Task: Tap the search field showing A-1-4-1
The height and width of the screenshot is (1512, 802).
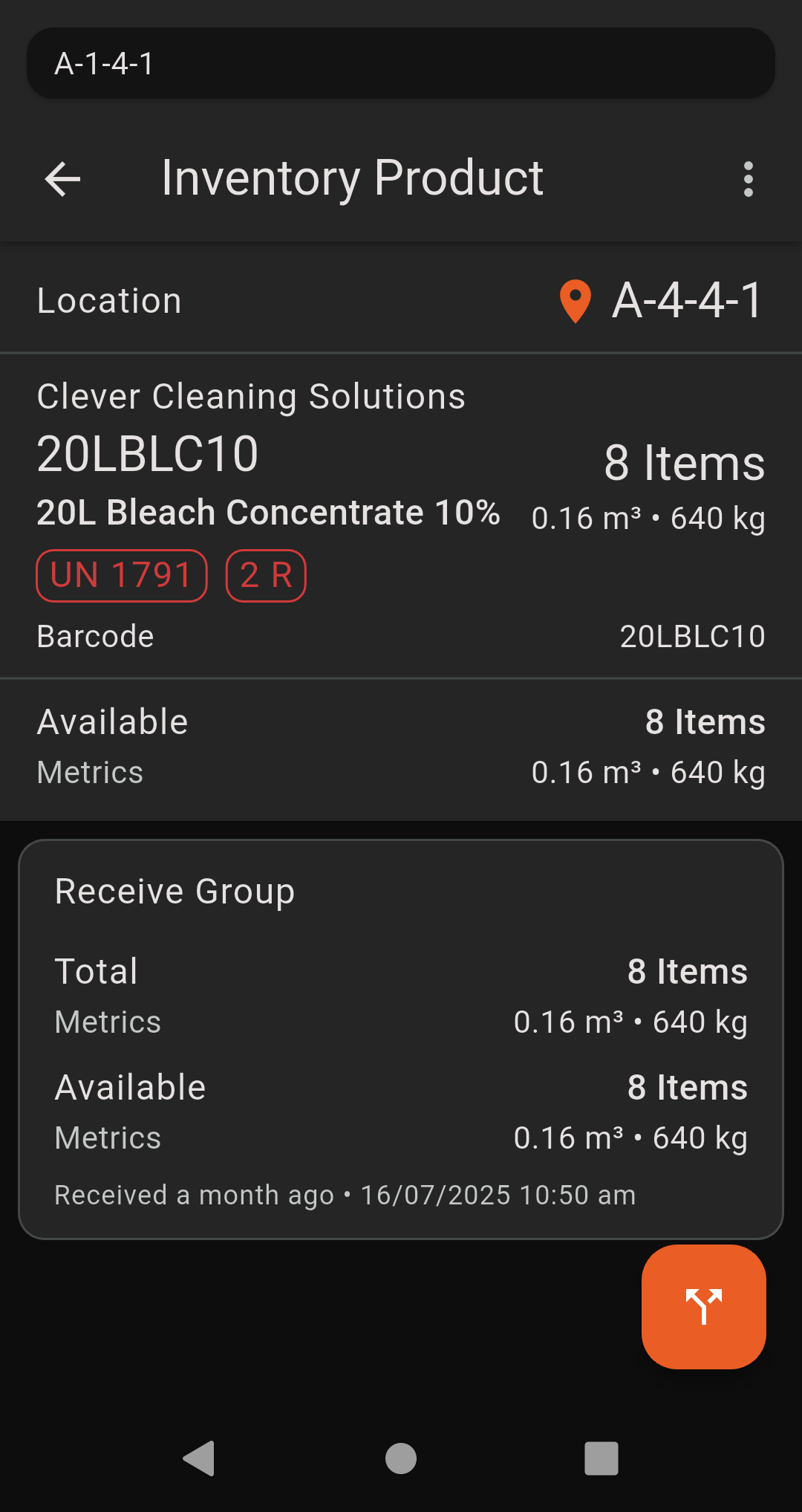Action: pos(401,64)
